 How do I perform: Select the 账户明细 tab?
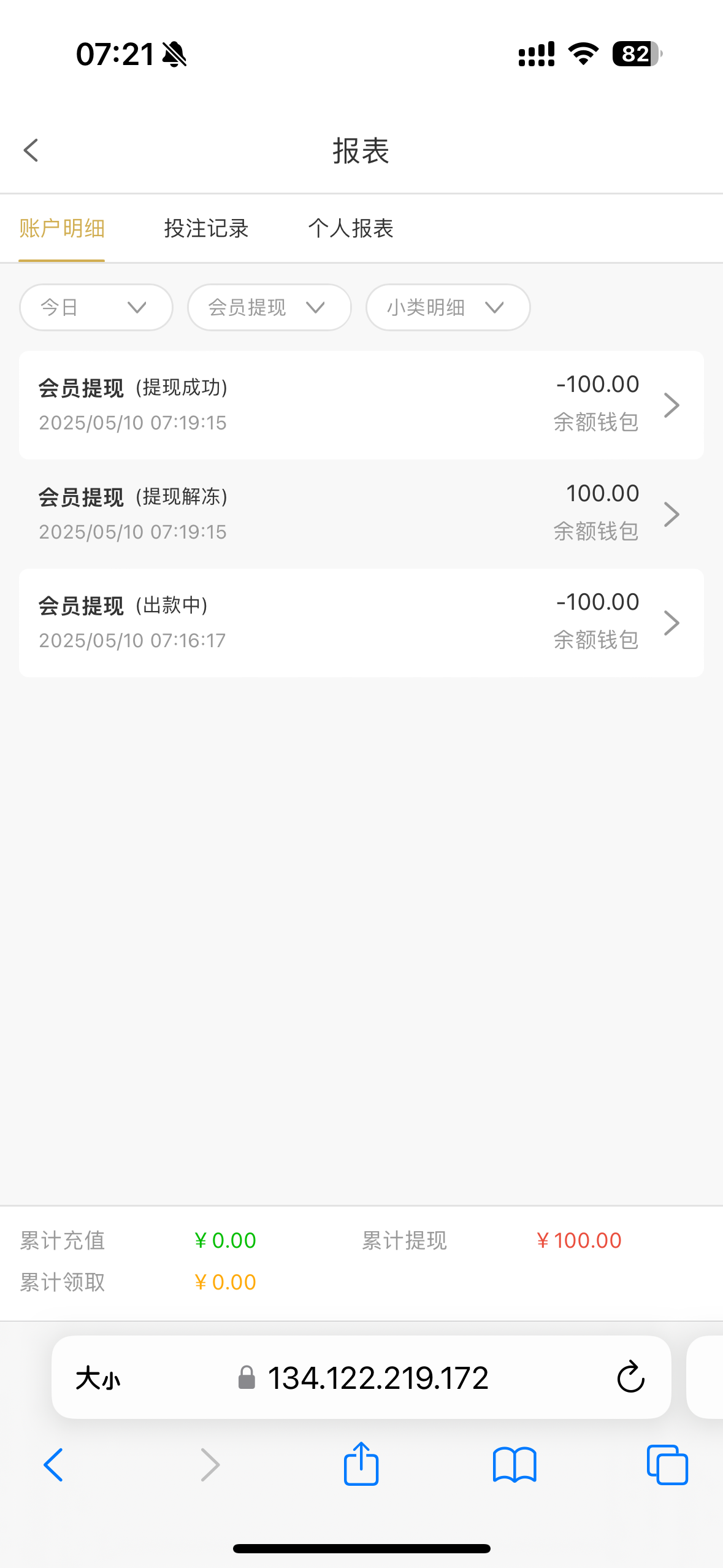[x=62, y=228]
